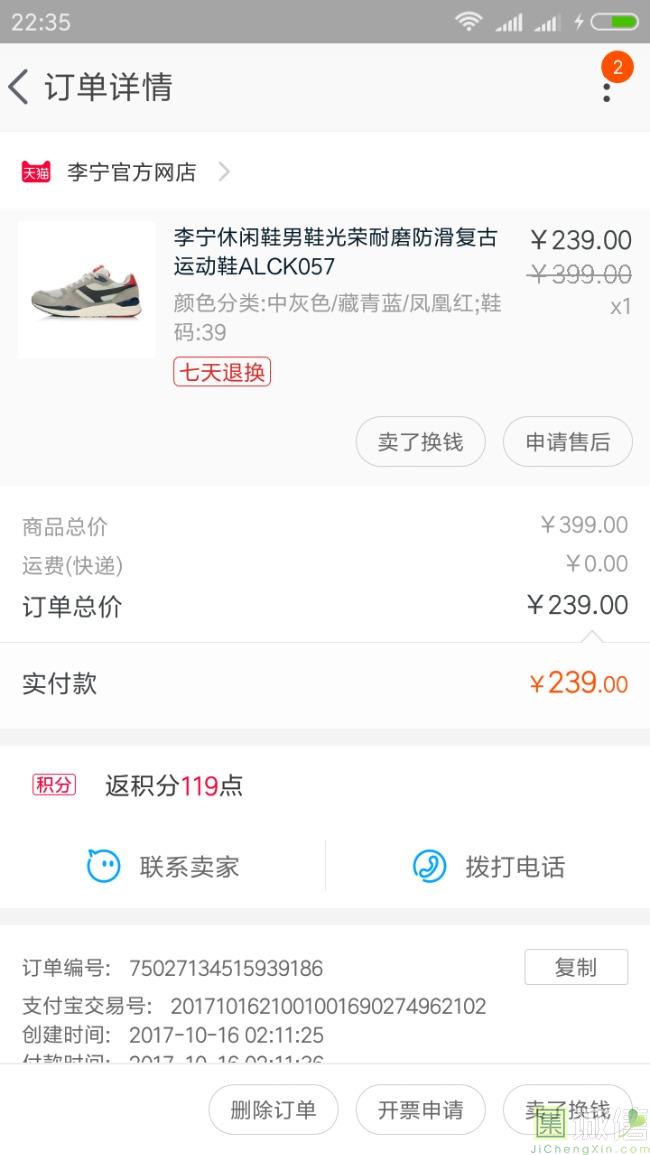Tap 开票申请 to request an invoice
This screenshot has width=650, height=1155.
tap(420, 1110)
